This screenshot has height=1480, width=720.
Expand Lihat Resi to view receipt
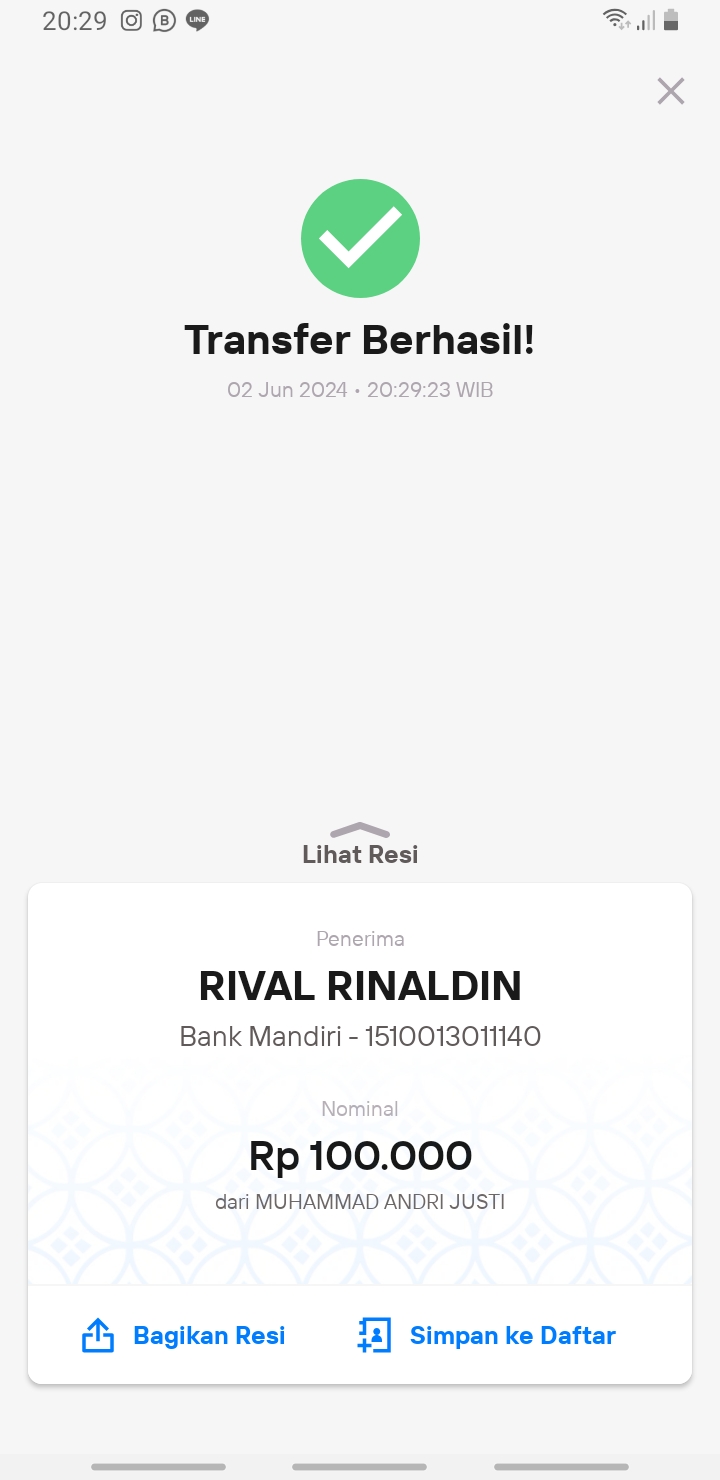click(x=360, y=844)
